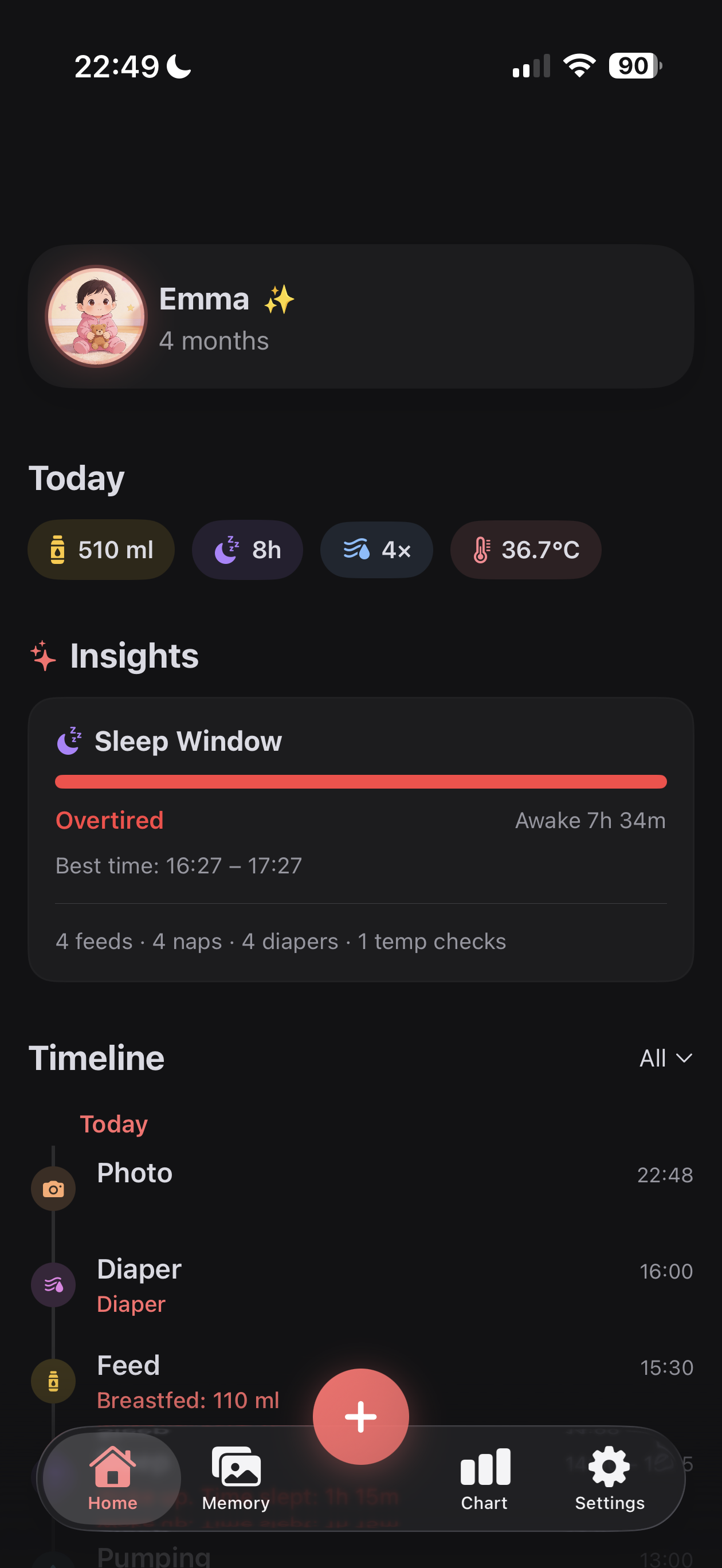Tap the bottle icon next to the Feed entry

[x=53, y=1381]
